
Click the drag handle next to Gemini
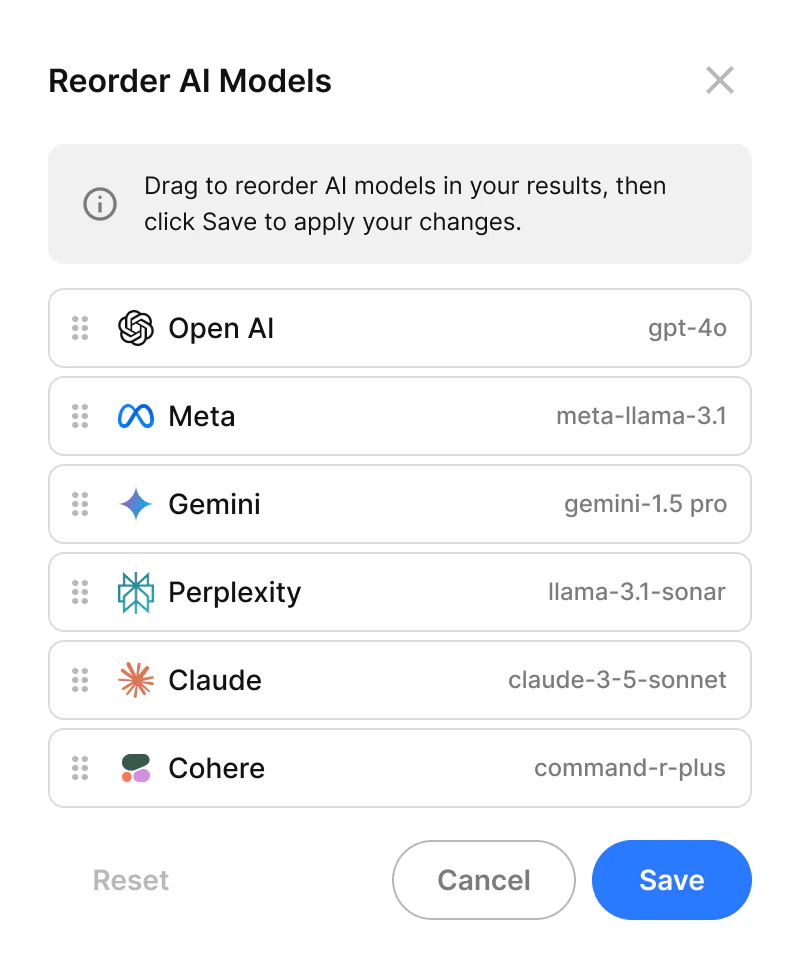pyautogui.click(x=80, y=504)
